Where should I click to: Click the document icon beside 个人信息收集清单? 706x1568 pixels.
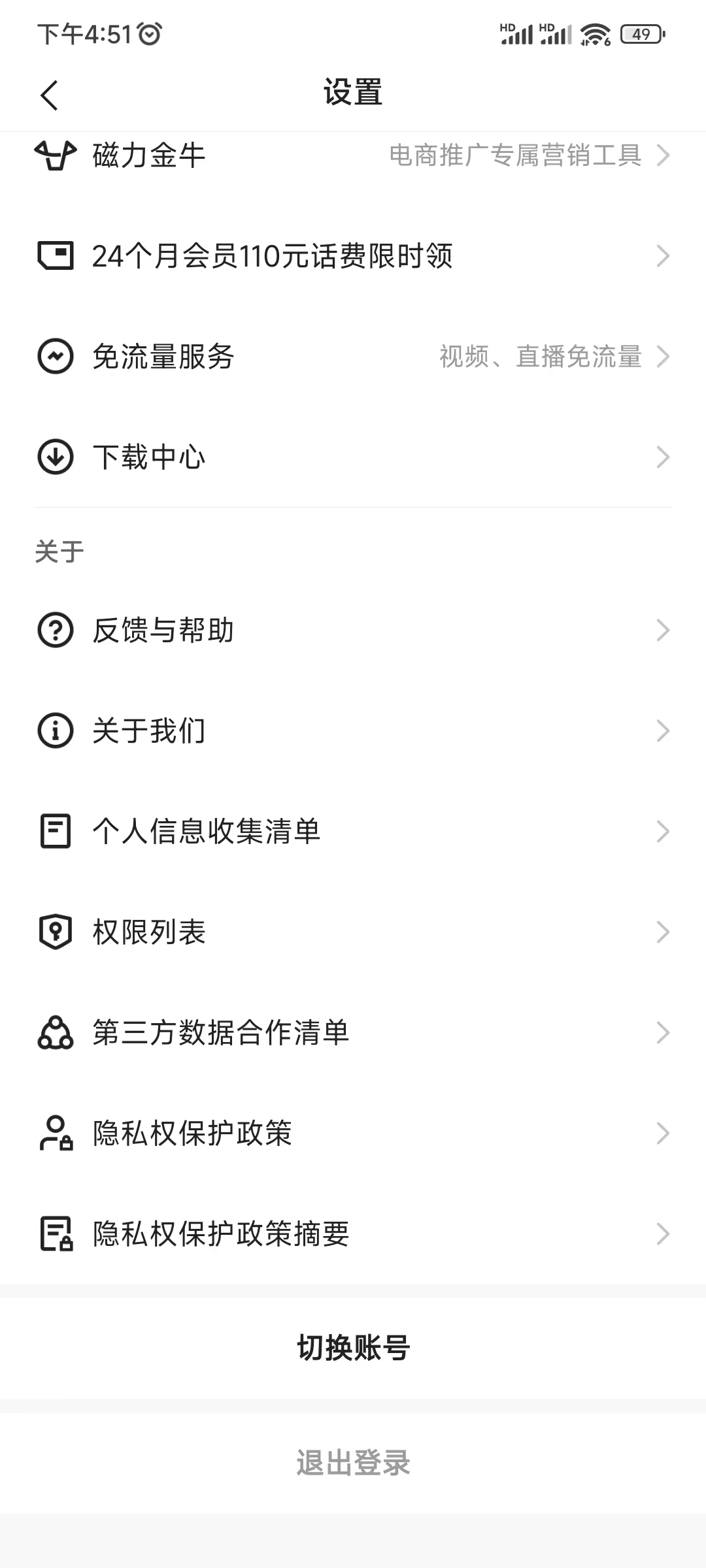tap(55, 832)
